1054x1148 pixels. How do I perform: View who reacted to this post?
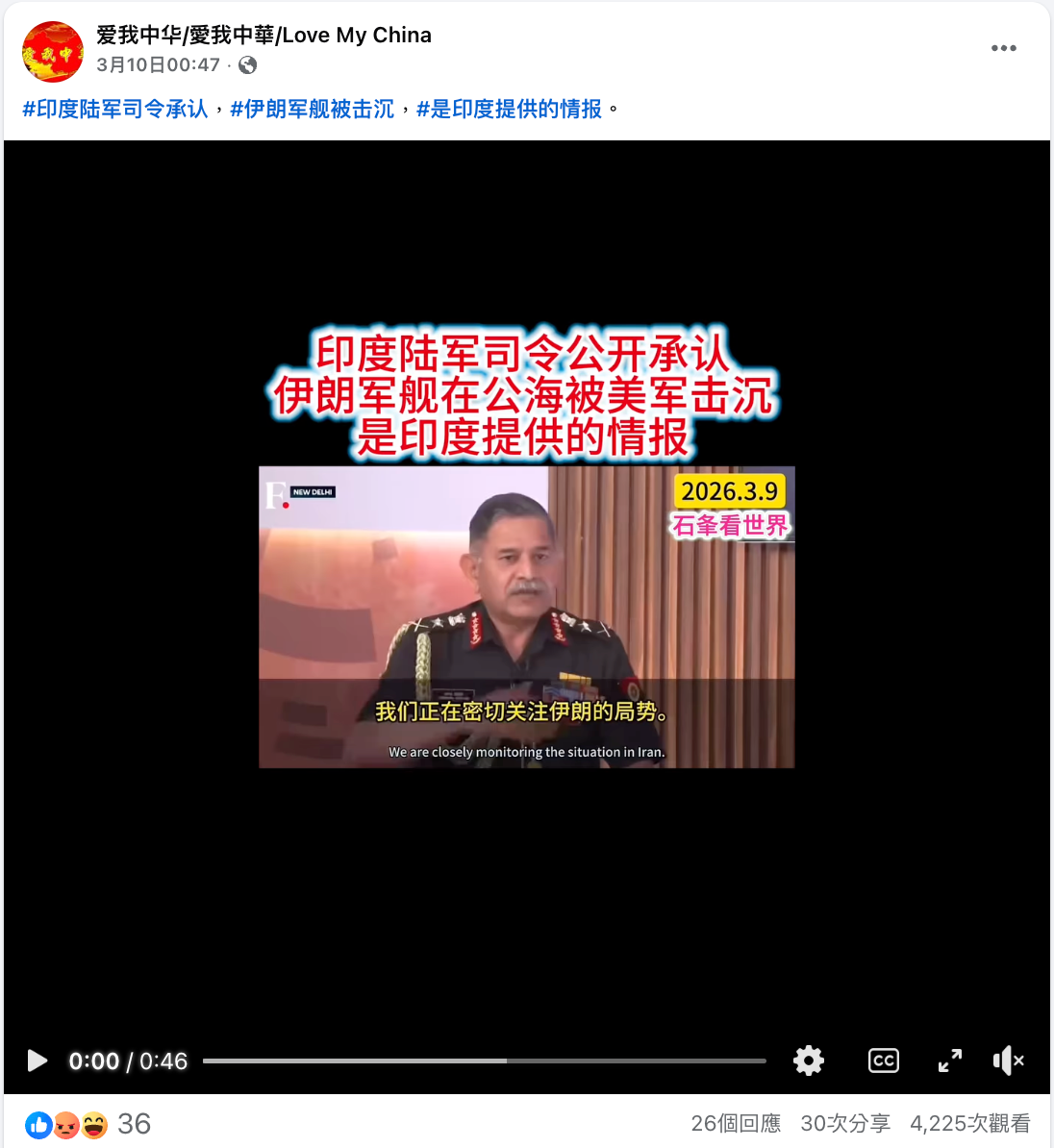point(88,1124)
